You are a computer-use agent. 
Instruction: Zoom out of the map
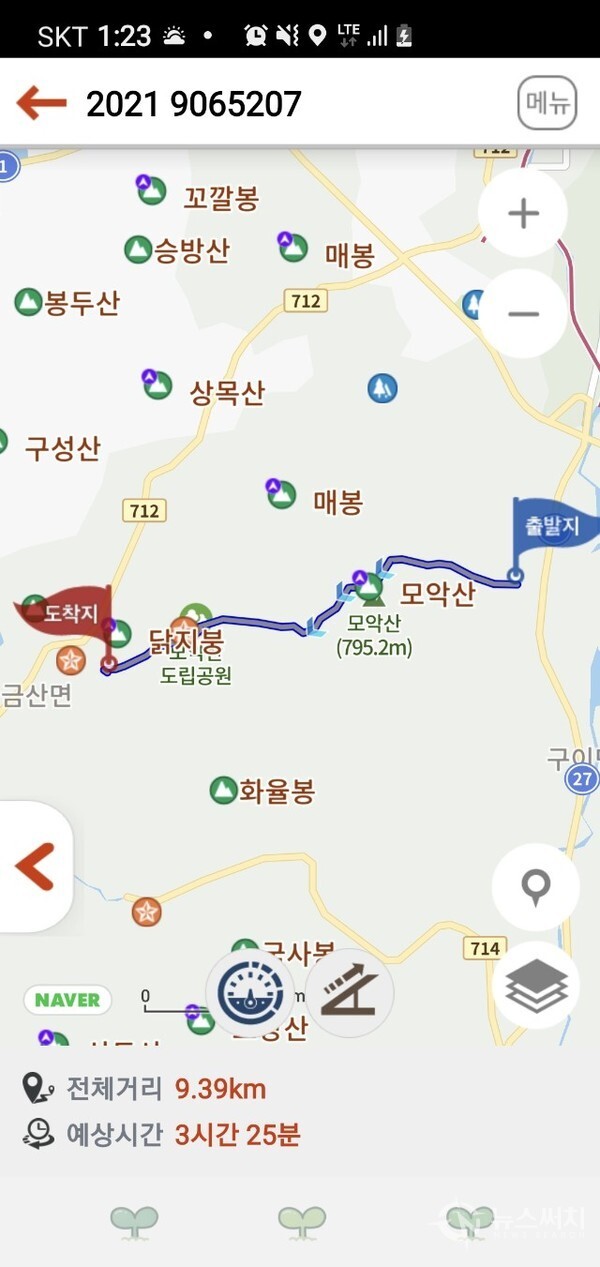[523, 314]
